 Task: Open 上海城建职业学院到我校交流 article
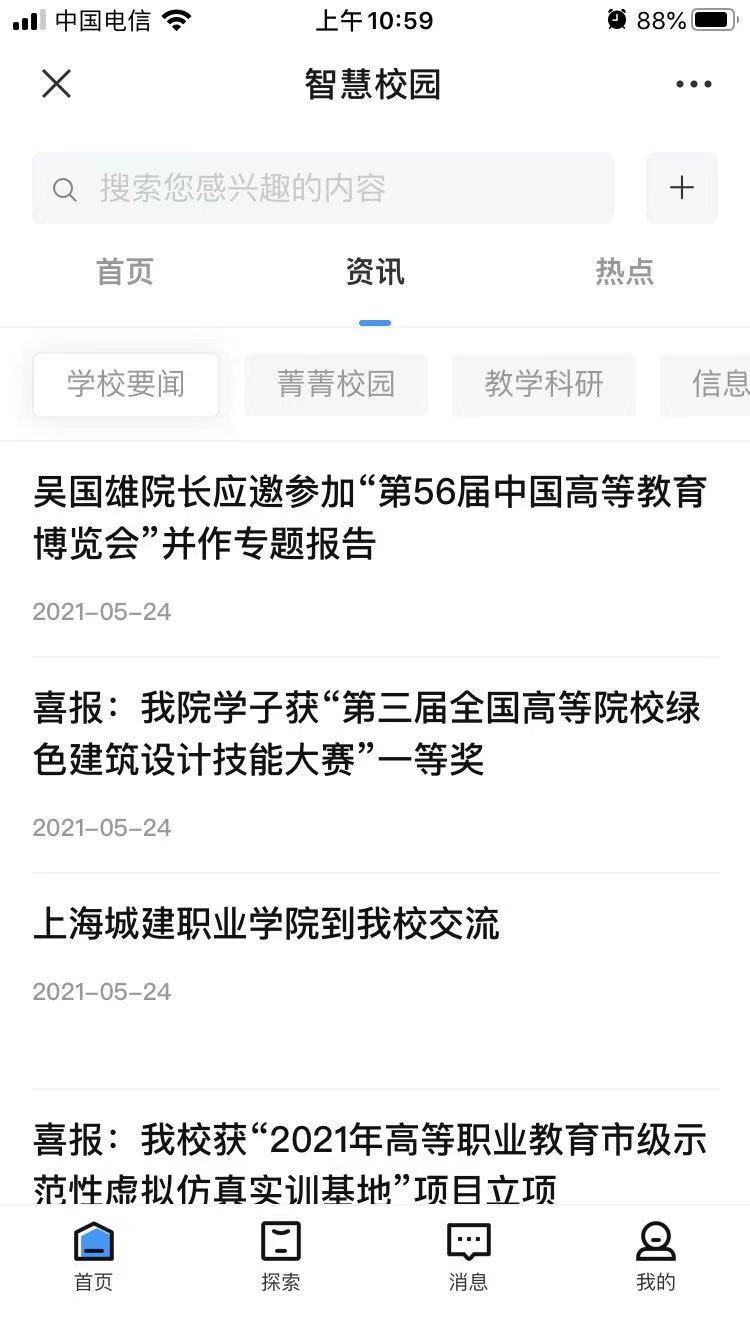tap(266, 924)
